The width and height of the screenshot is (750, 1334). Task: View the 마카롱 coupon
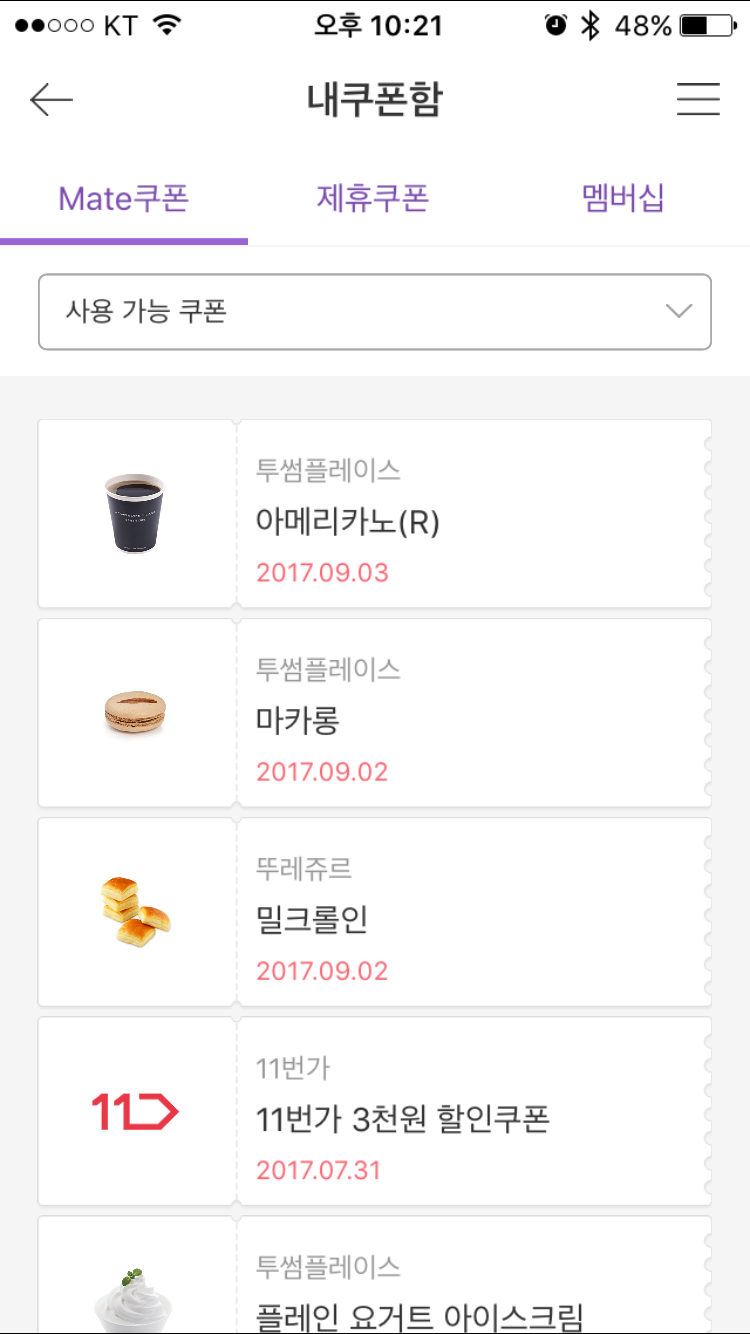click(x=374, y=713)
